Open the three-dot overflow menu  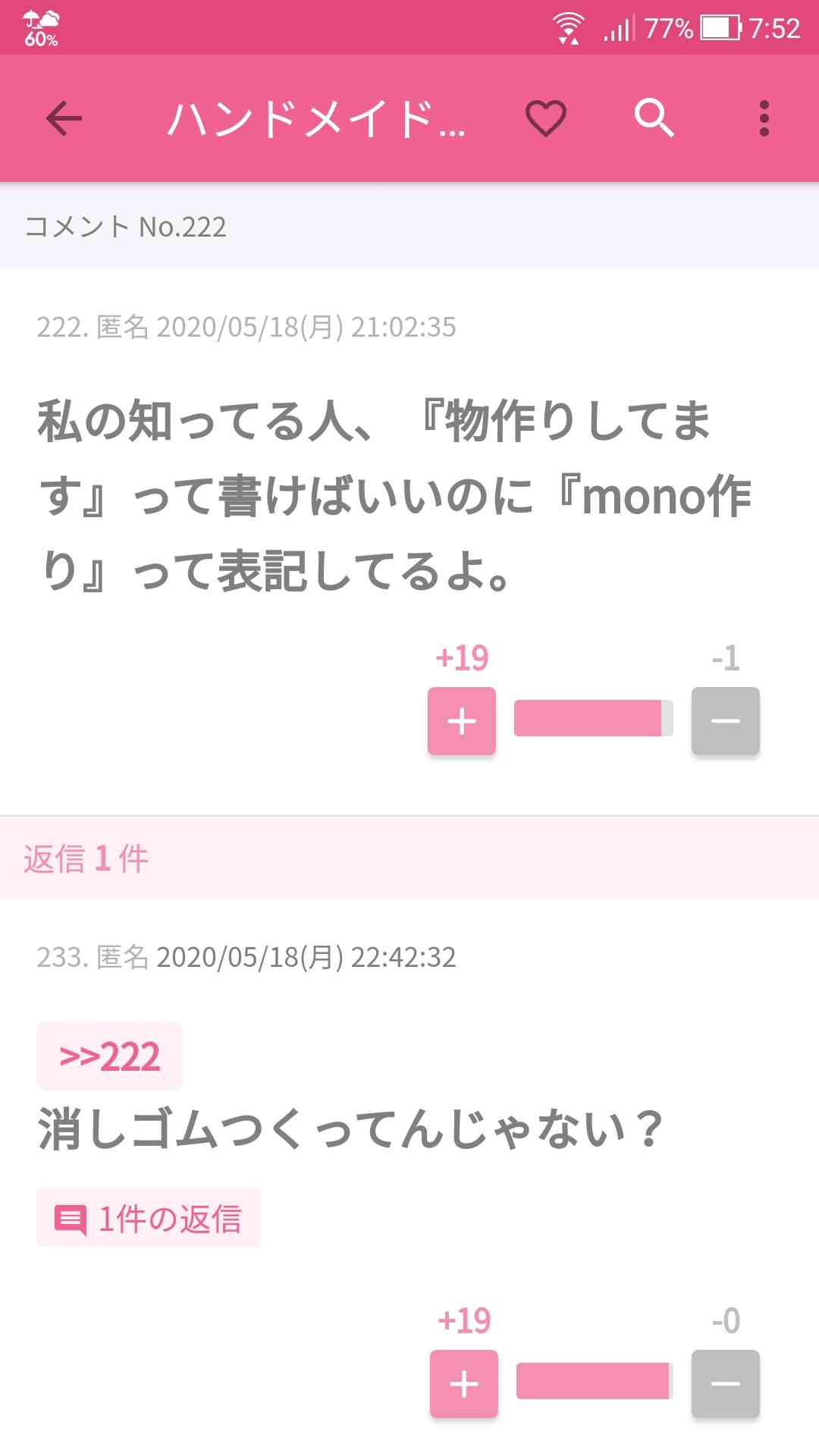coord(764,118)
